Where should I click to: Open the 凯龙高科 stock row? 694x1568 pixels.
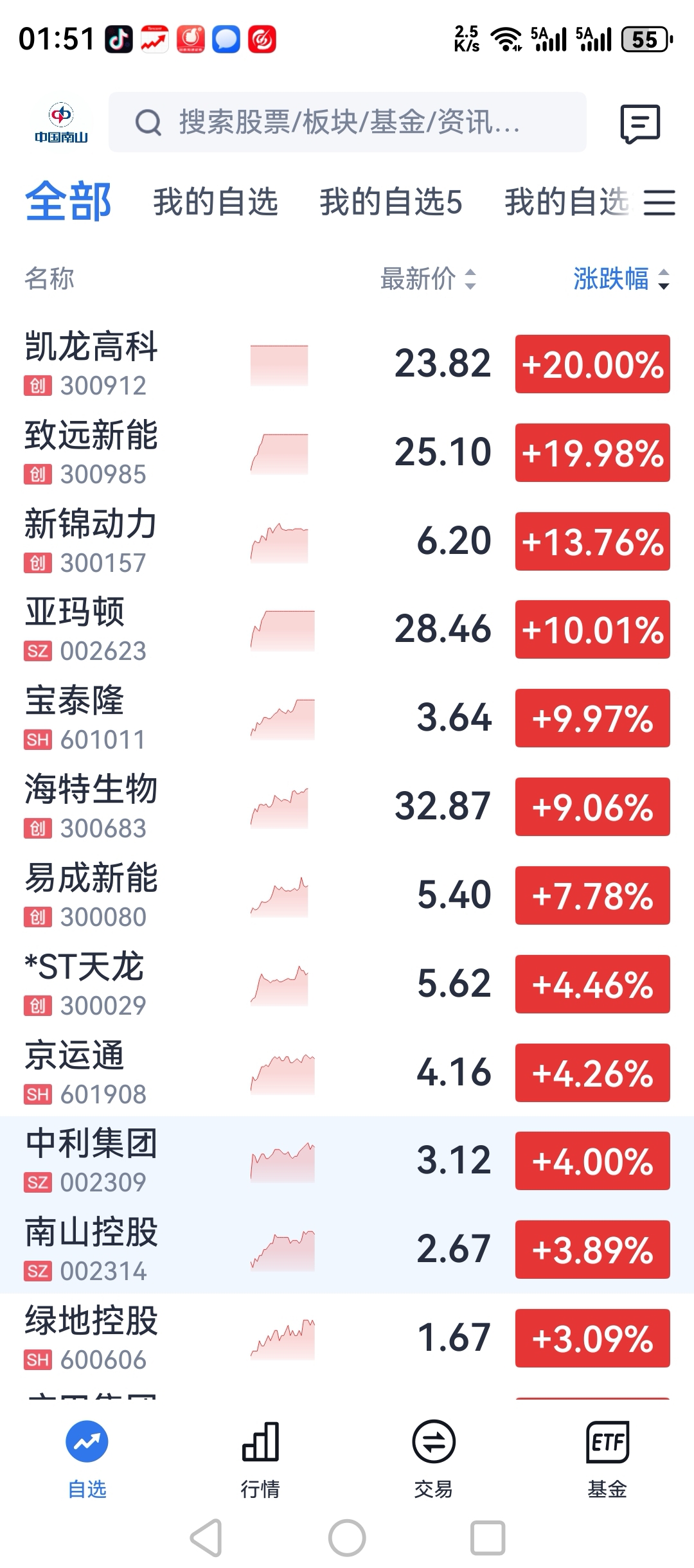[x=347, y=364]
